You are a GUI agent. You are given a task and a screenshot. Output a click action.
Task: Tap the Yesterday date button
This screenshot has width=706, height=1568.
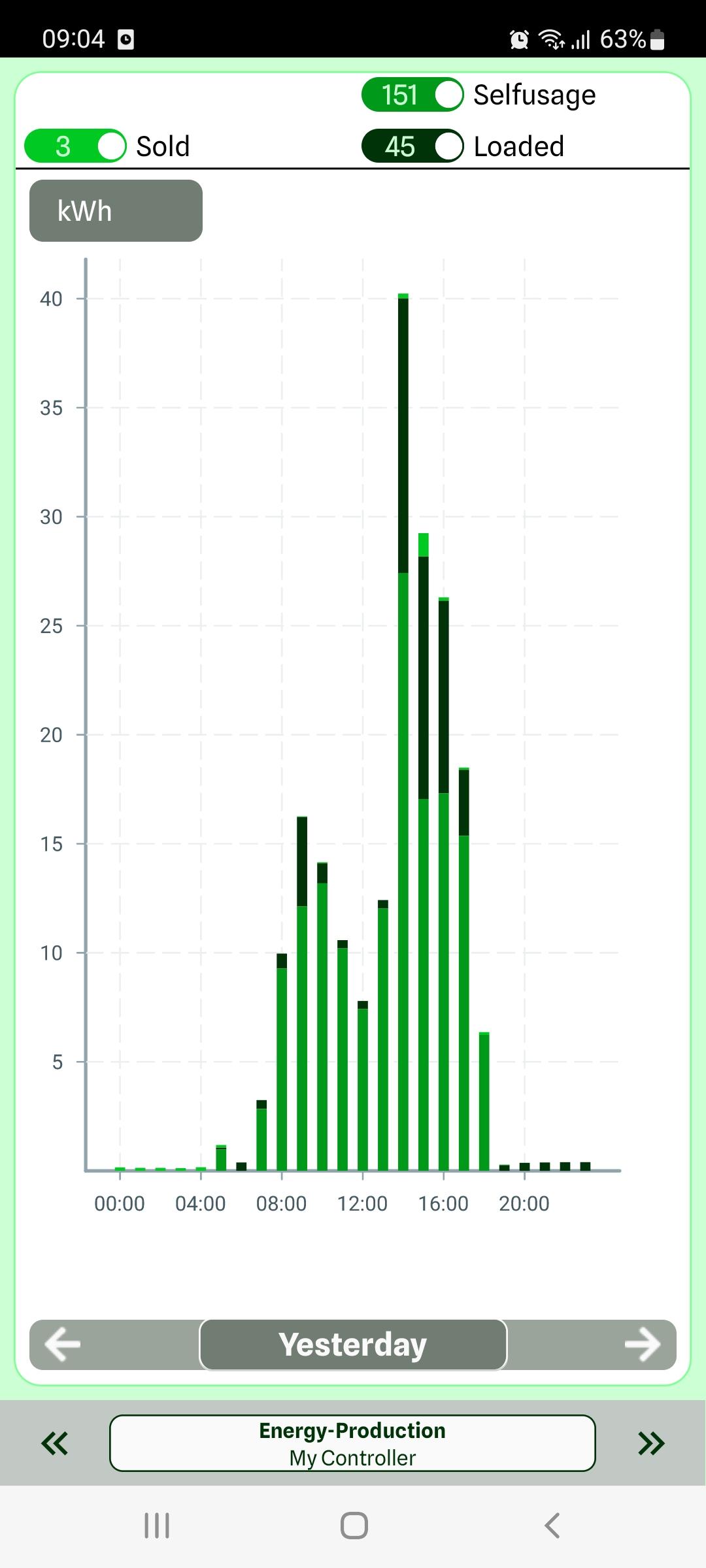tap(353, 1345)
